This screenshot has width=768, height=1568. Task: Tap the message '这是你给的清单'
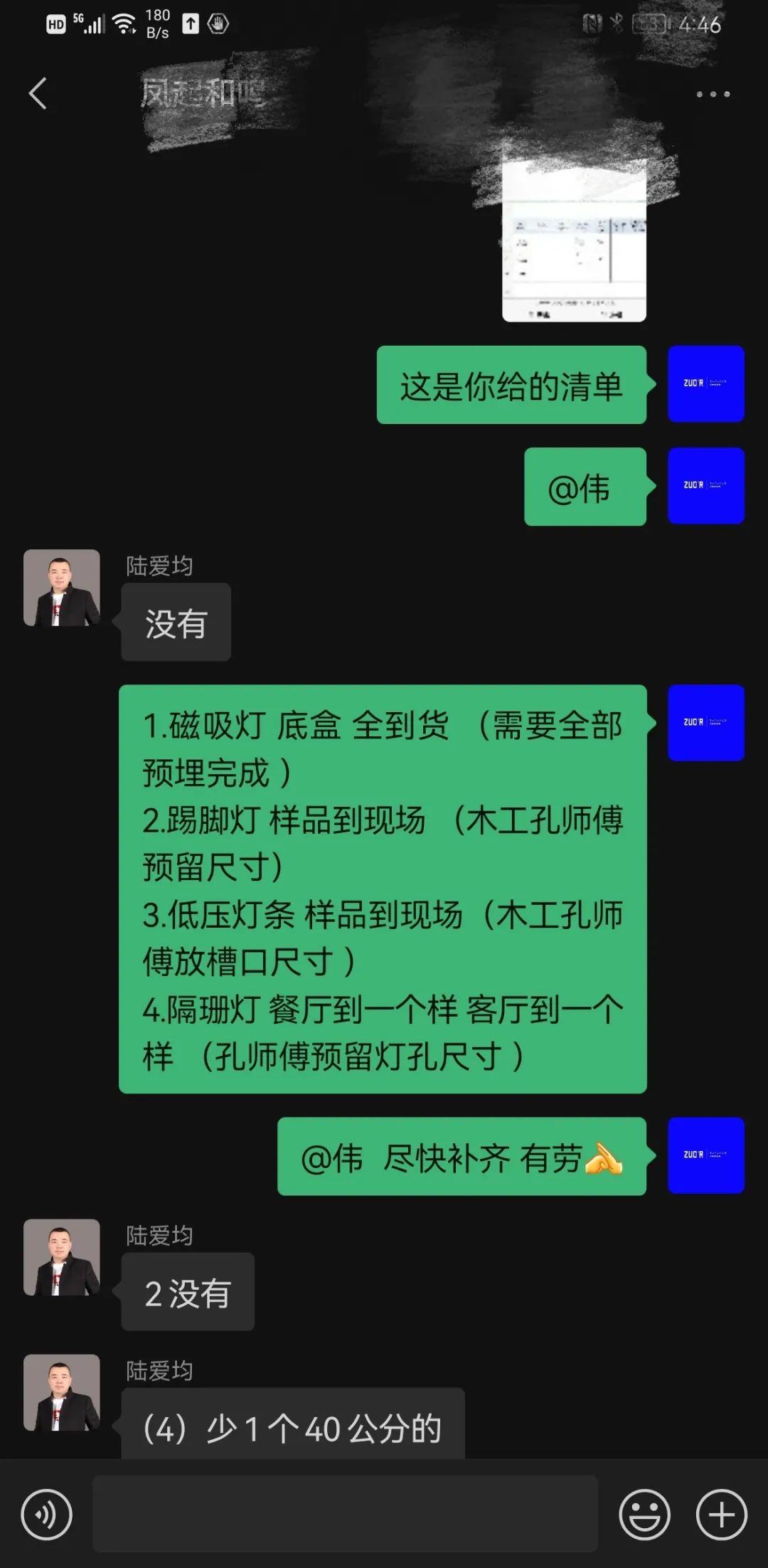coord(509,384)
